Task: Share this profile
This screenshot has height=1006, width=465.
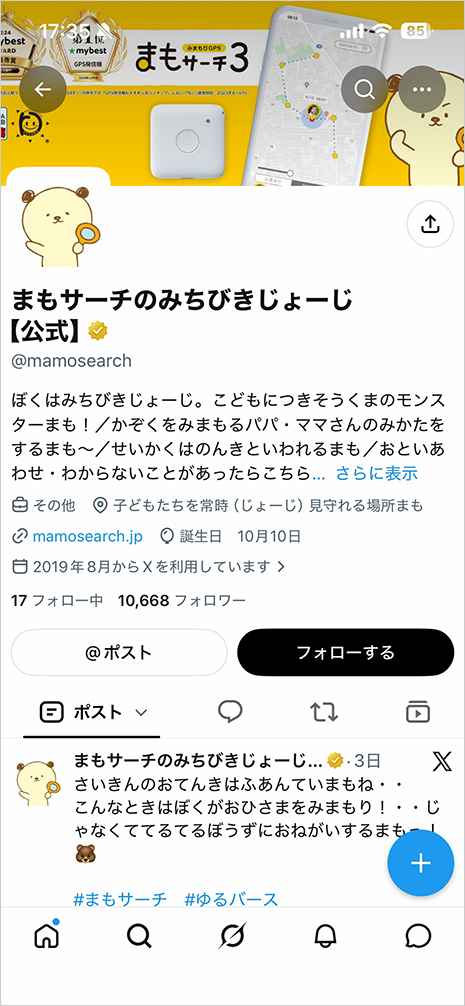Action: coord(430,224)
